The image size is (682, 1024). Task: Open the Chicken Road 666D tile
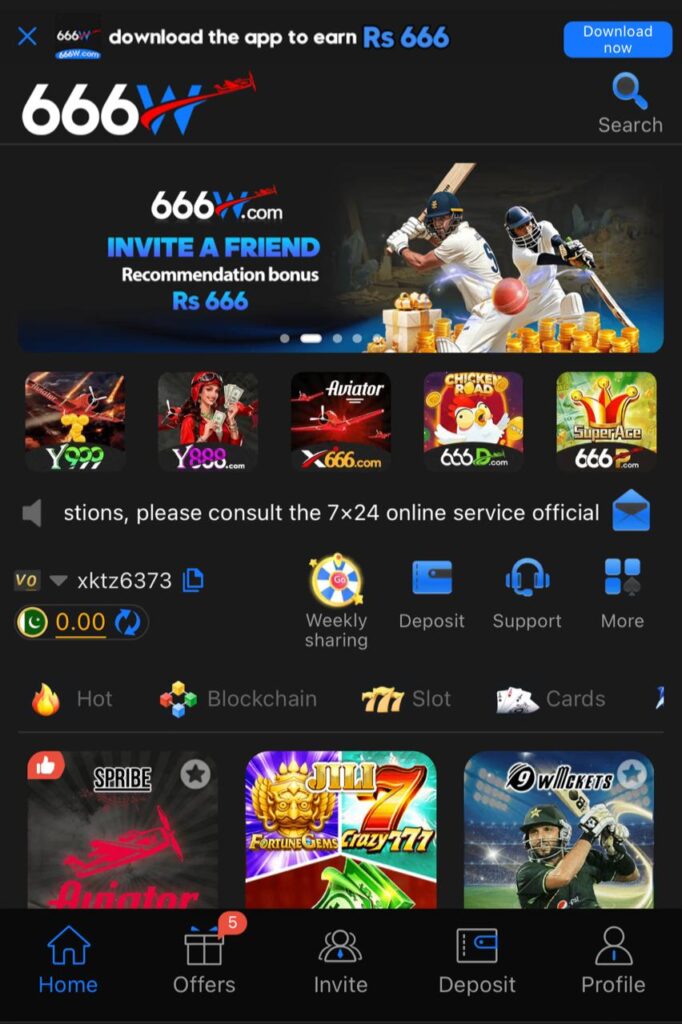coord(473,421)
